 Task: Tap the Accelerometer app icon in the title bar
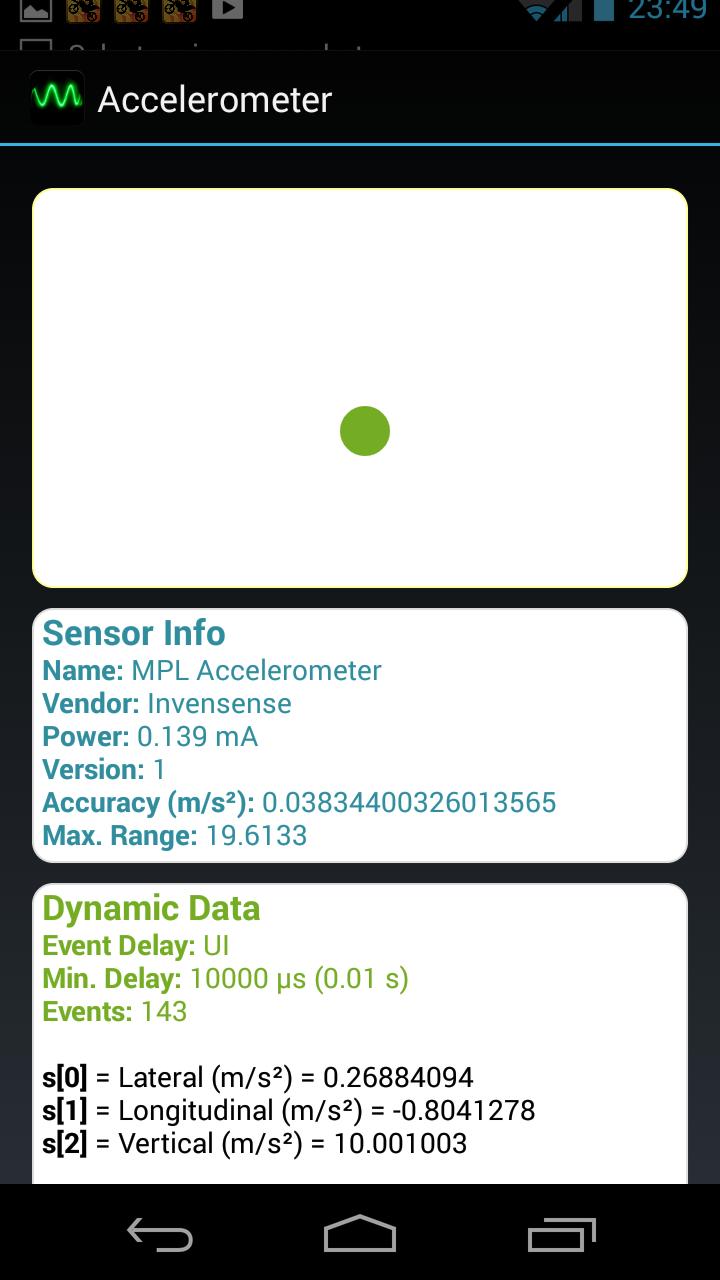click(56, 98)
